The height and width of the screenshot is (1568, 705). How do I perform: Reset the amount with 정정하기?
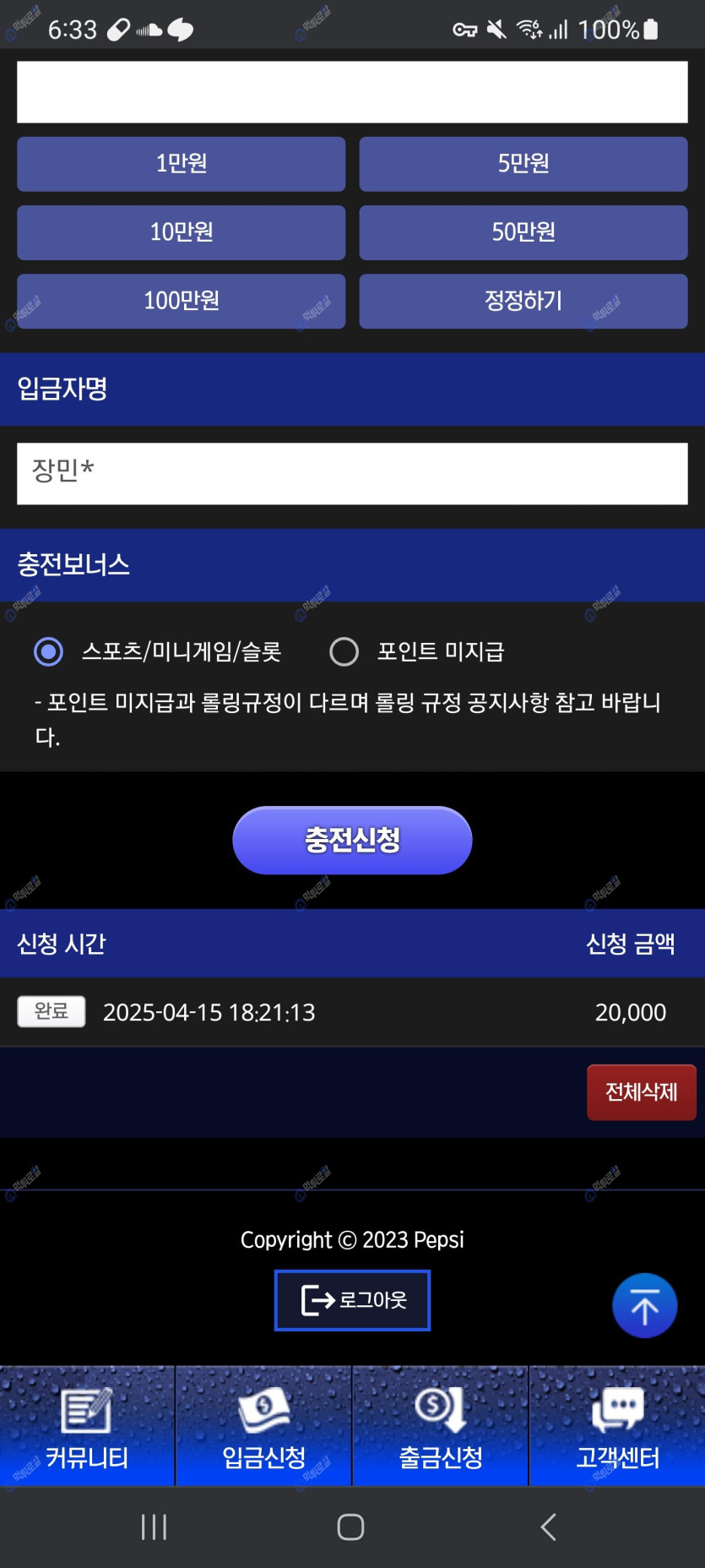tap(523, 301)
